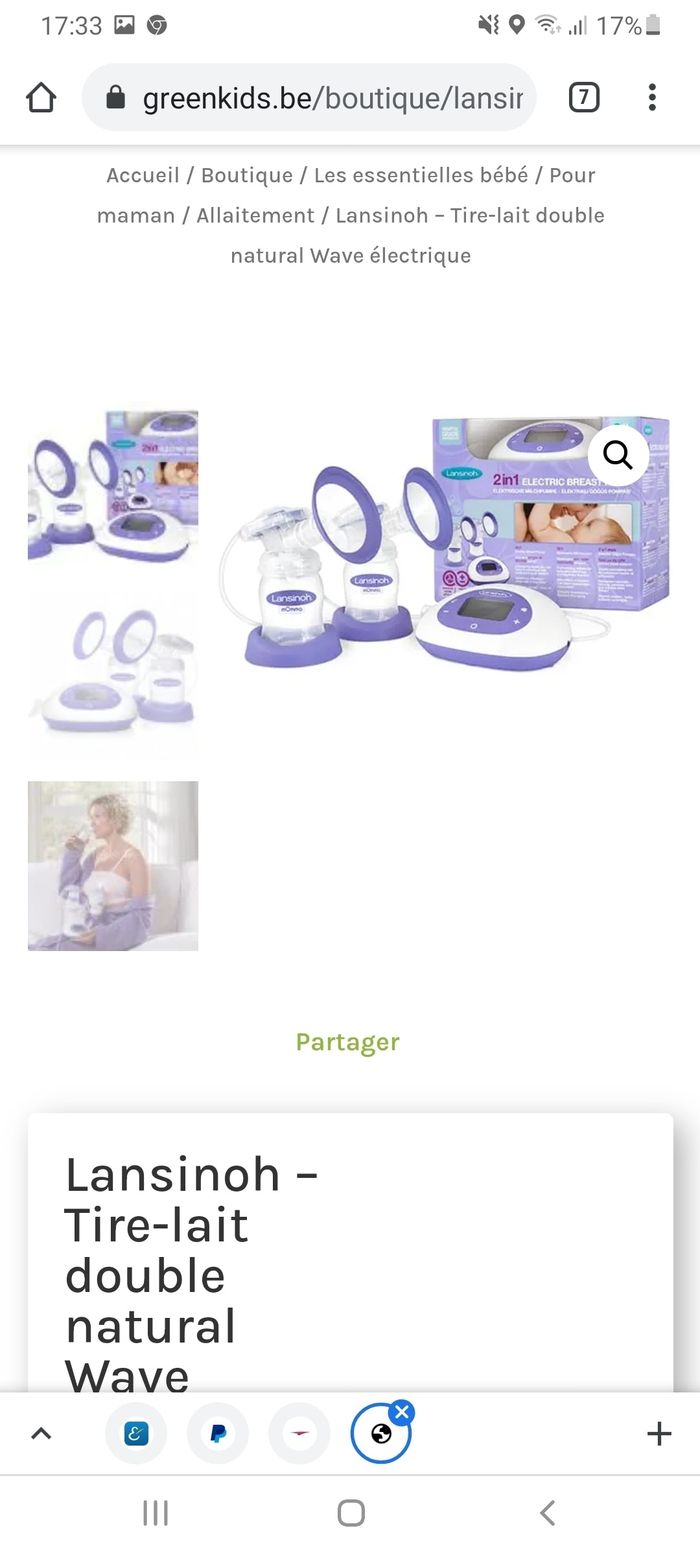Close the current tab with the blue X
Viewport: 700px width, 1556px height.
(402, 1412)
